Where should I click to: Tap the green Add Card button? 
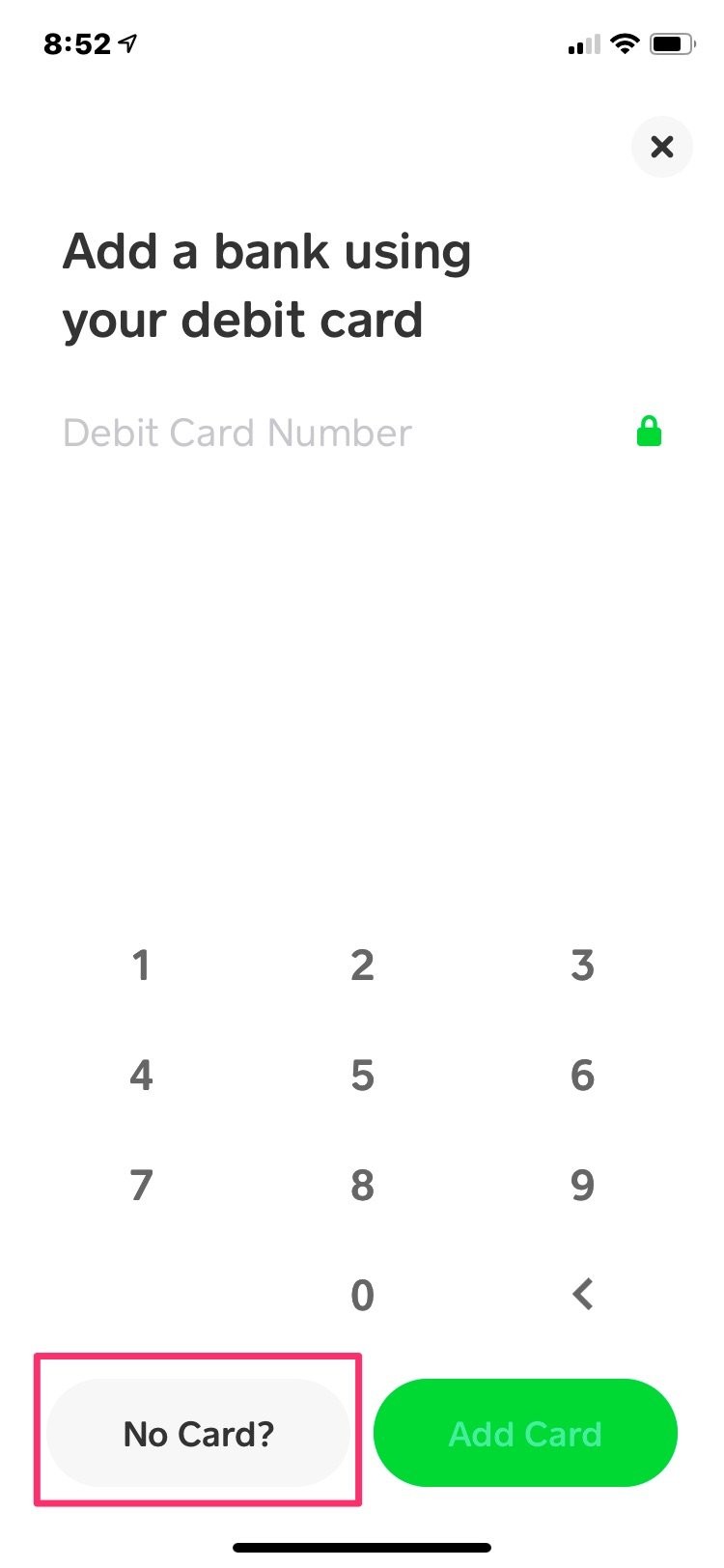click(525, 1433)
